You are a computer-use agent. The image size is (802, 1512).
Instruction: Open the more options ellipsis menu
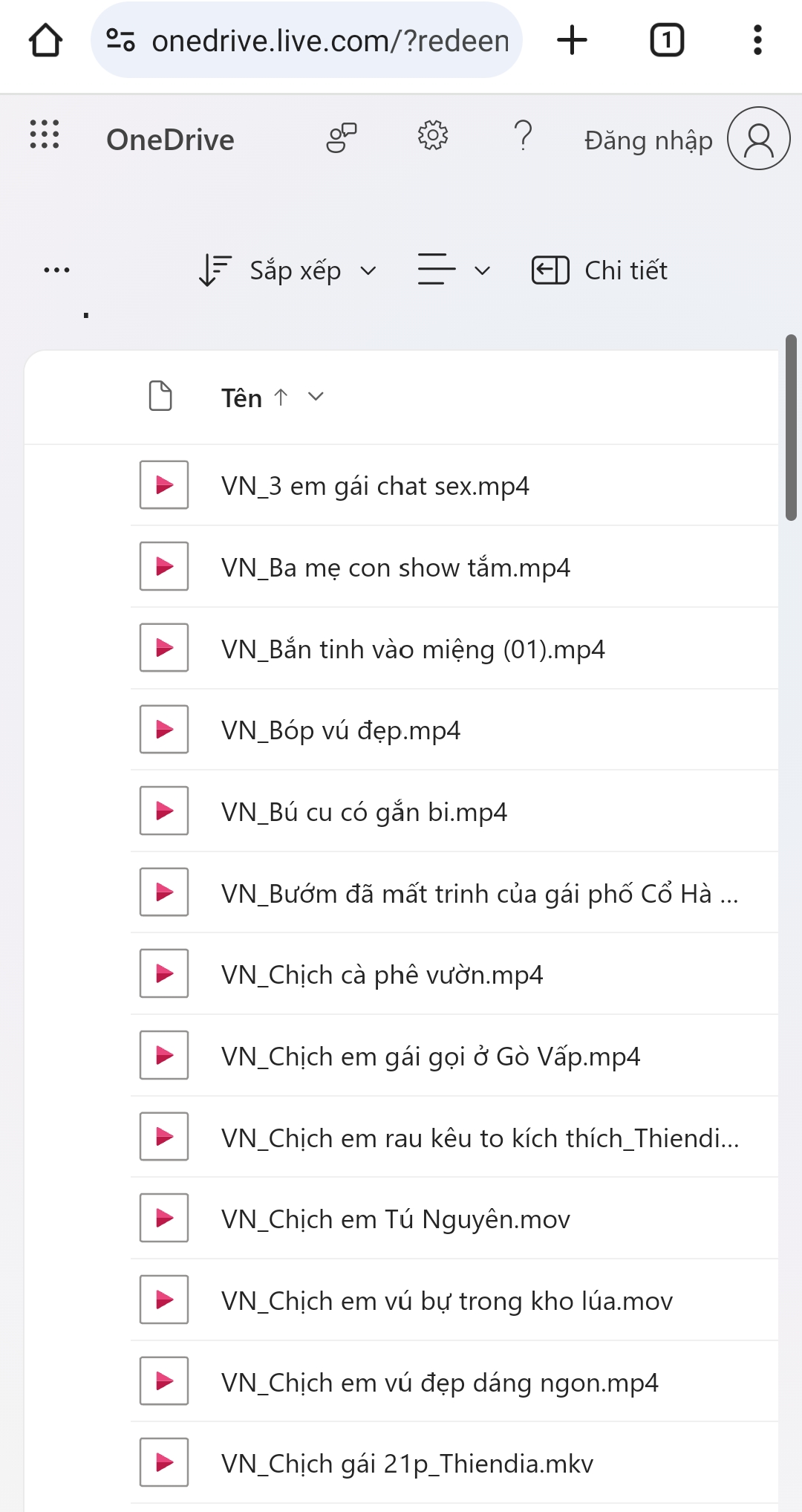pyautogui.click(x=56, y=269)
